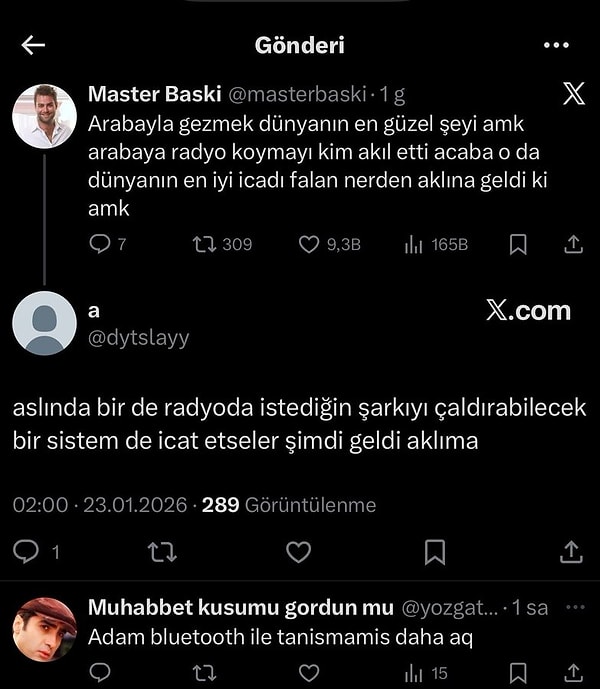This screenshot has height=689, width=600.
Task: Like Master Baski's post about car radio
Action: click(310, 244)
